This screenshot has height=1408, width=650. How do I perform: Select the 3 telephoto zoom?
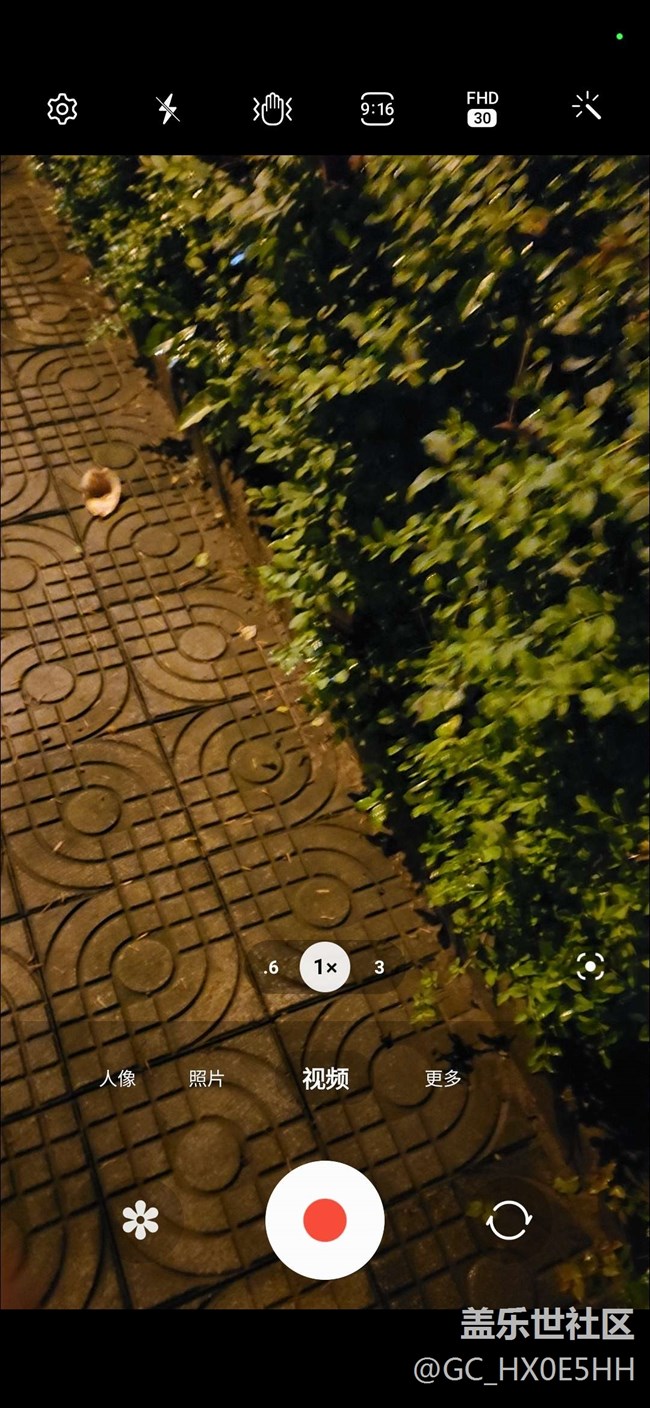click(x=379, y=967)
